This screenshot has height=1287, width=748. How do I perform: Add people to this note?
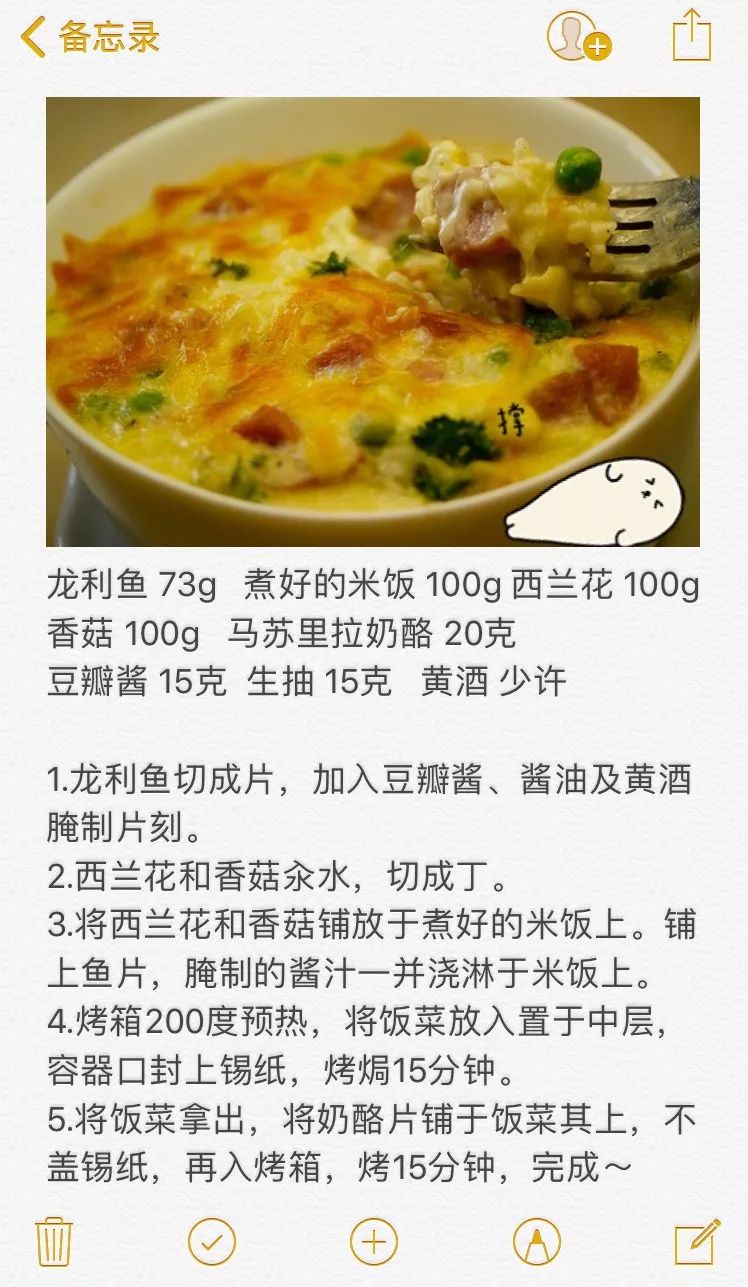tap(579, 37)
